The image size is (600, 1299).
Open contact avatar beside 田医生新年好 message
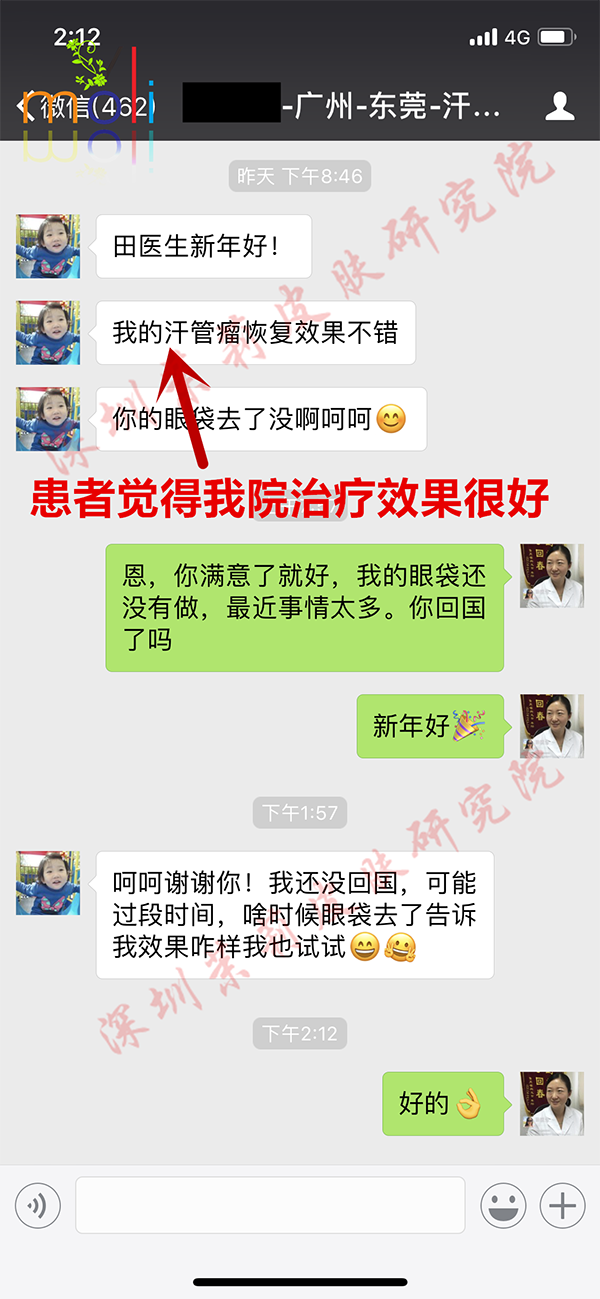point(48,246)
